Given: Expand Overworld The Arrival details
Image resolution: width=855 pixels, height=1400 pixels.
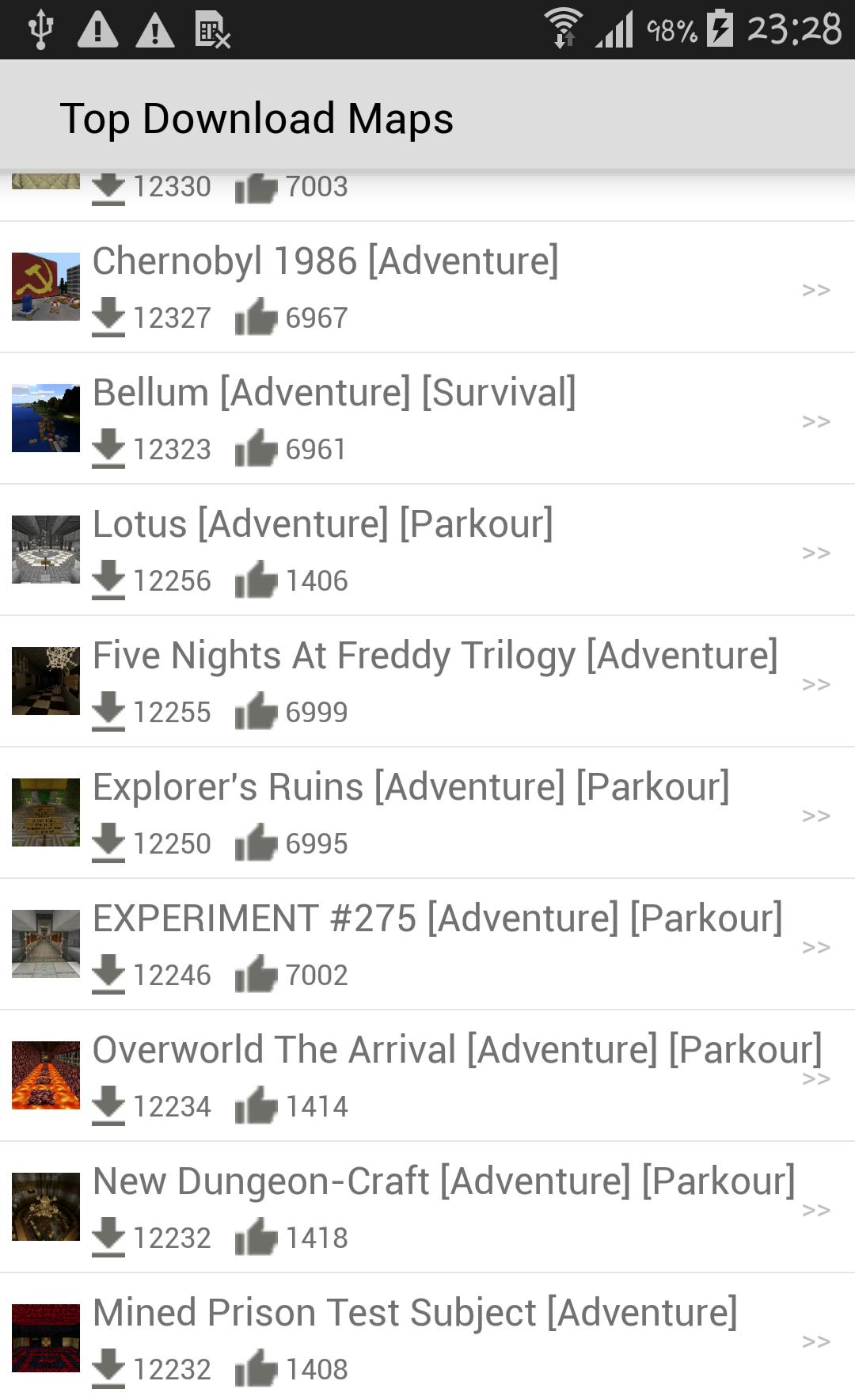Looking at the screenshot, I should (x=815, y=1079).
